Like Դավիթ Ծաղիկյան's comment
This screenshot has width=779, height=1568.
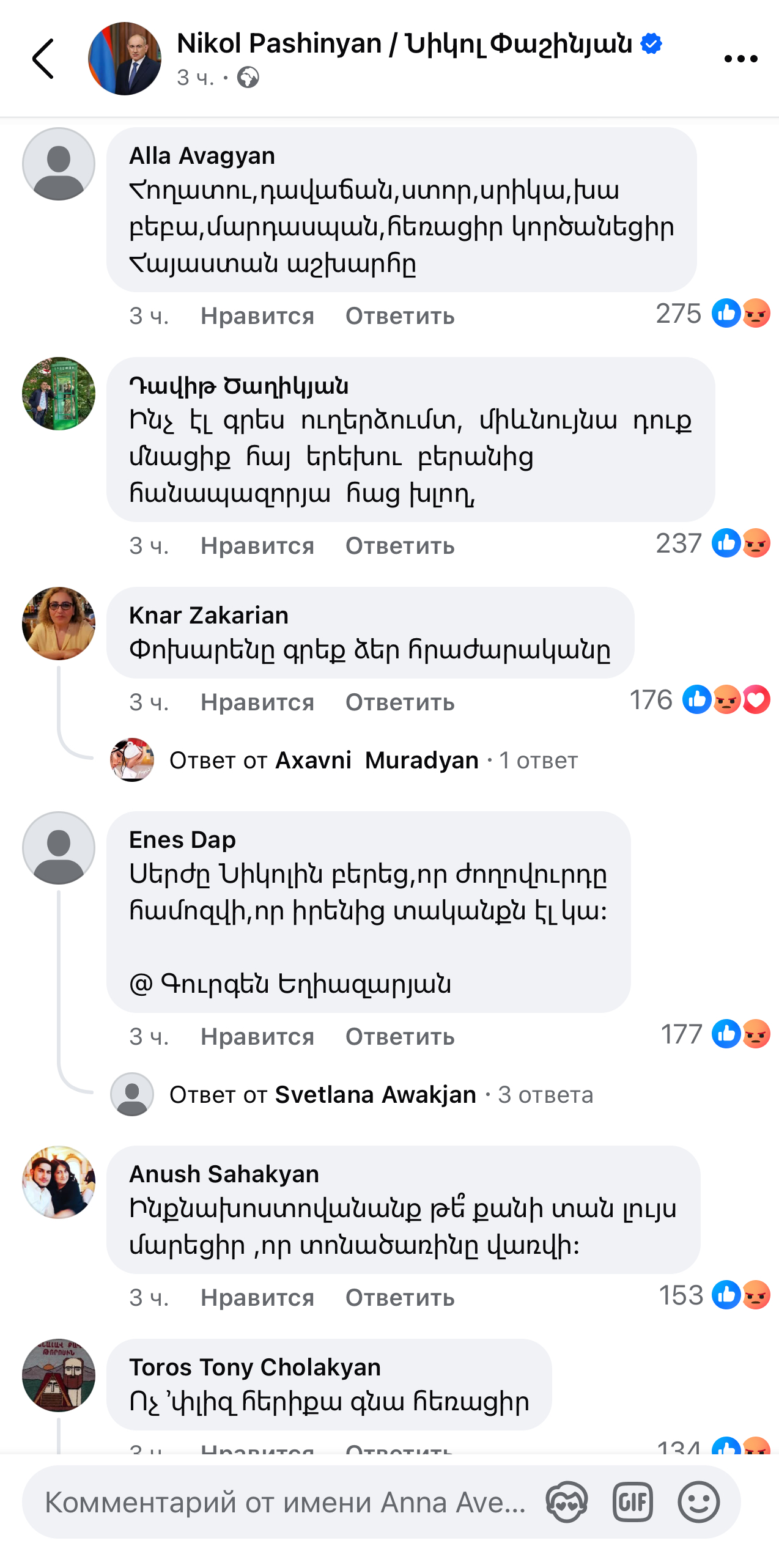[x=257, y=546]
